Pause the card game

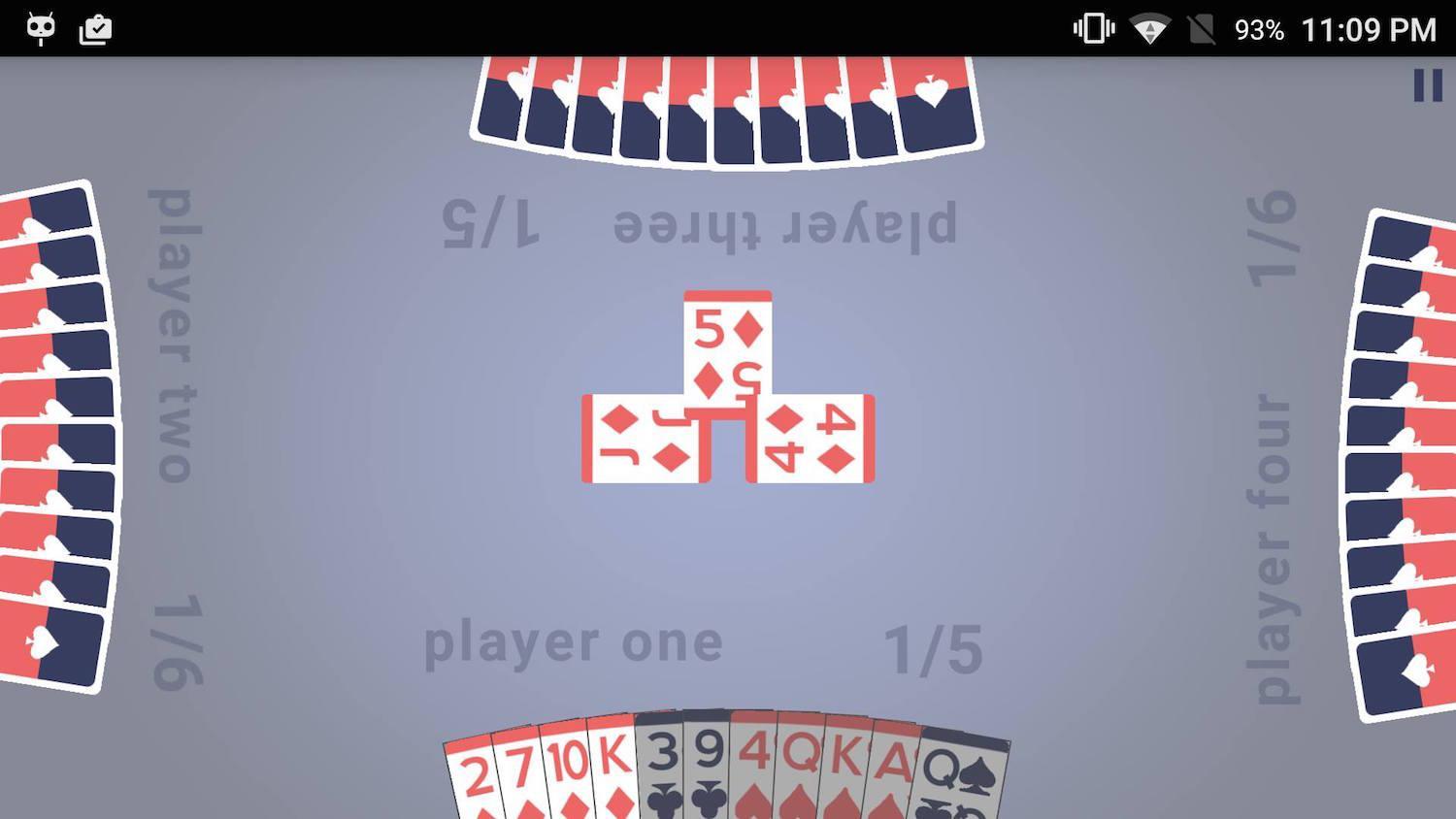click(1427, 85)
